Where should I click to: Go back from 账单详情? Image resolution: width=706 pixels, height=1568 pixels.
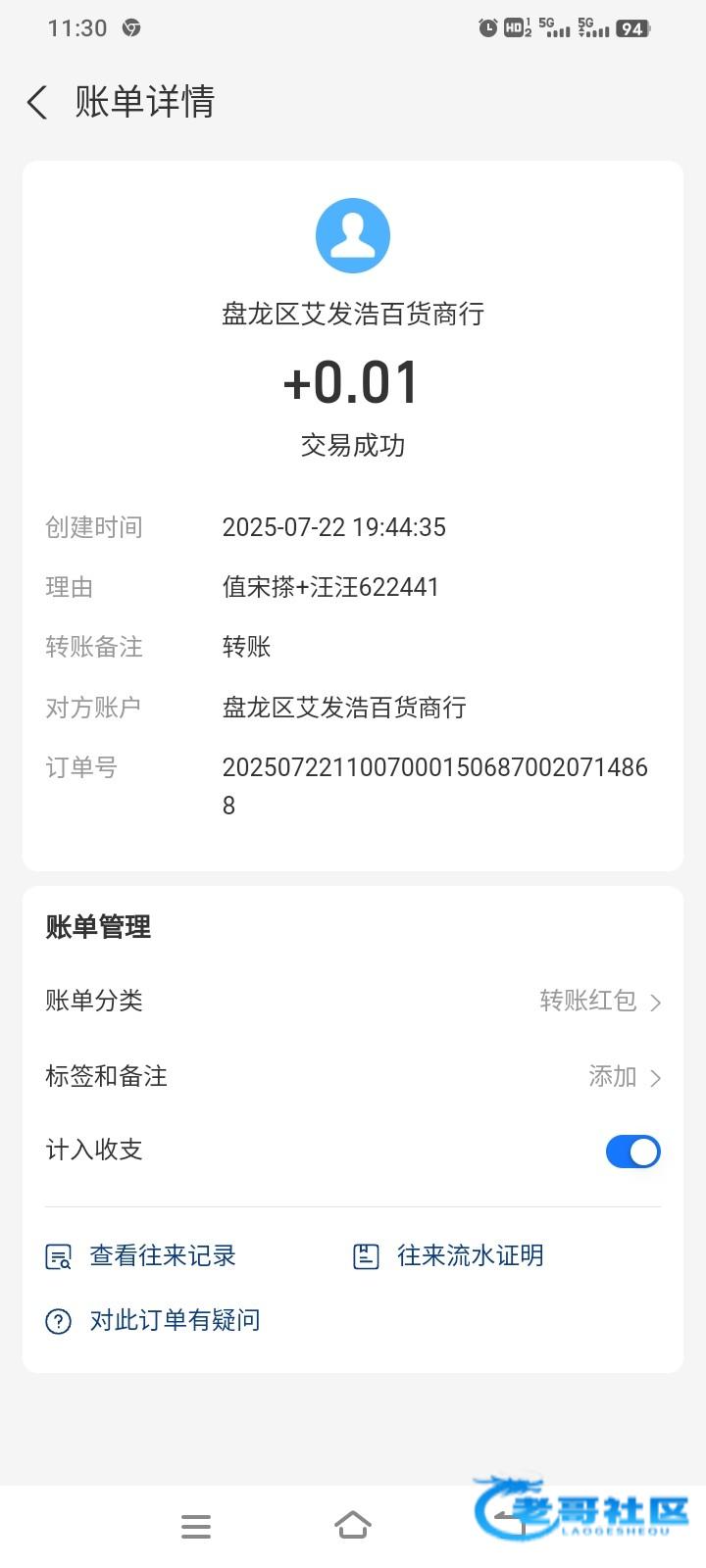(37, 102)
